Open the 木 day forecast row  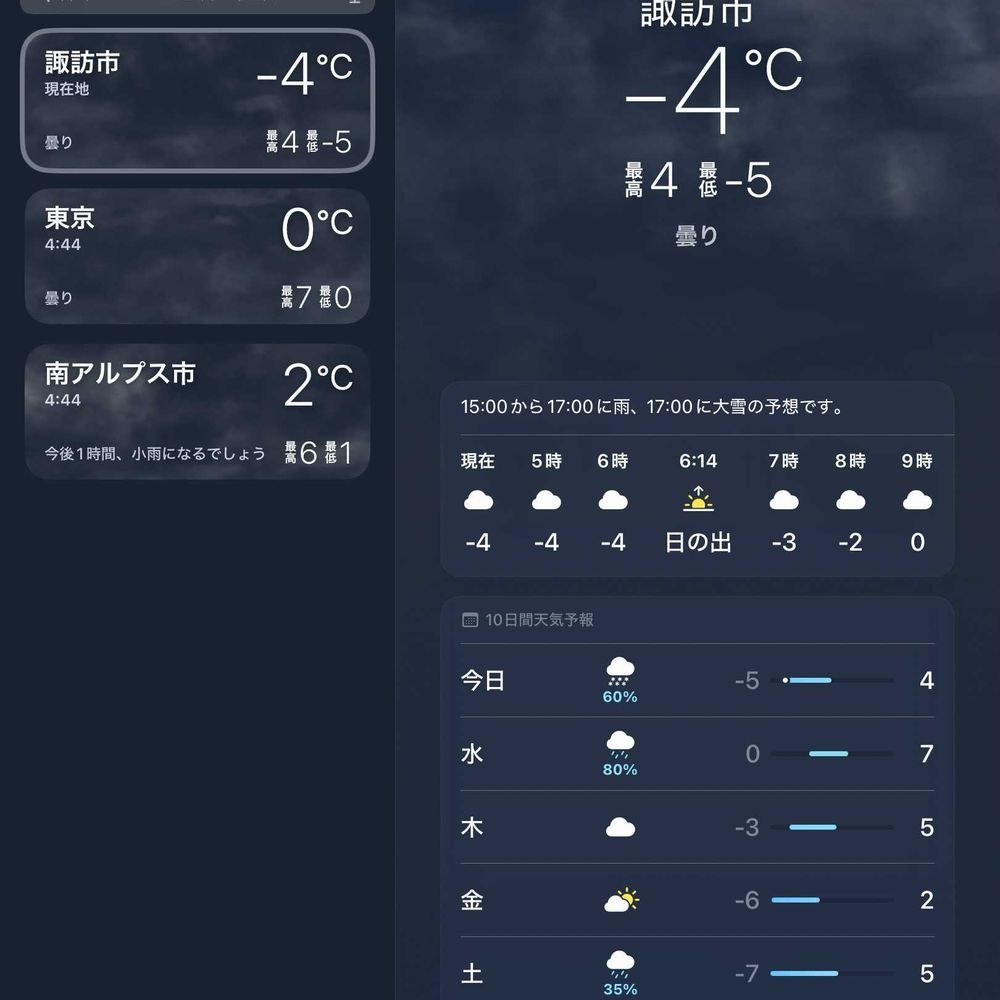[697, 827]
